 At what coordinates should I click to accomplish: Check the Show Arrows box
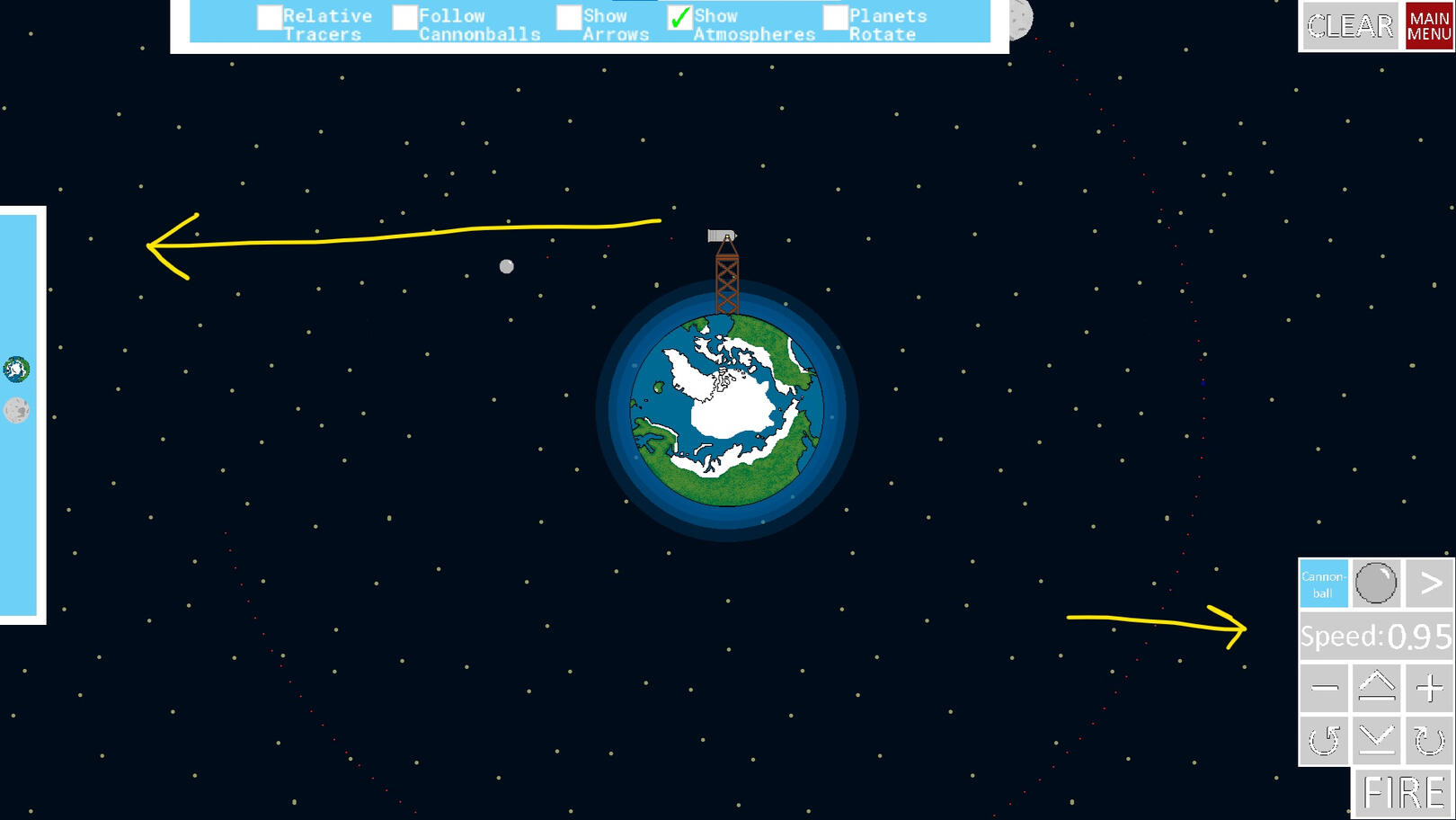click(x=568, y=18)
